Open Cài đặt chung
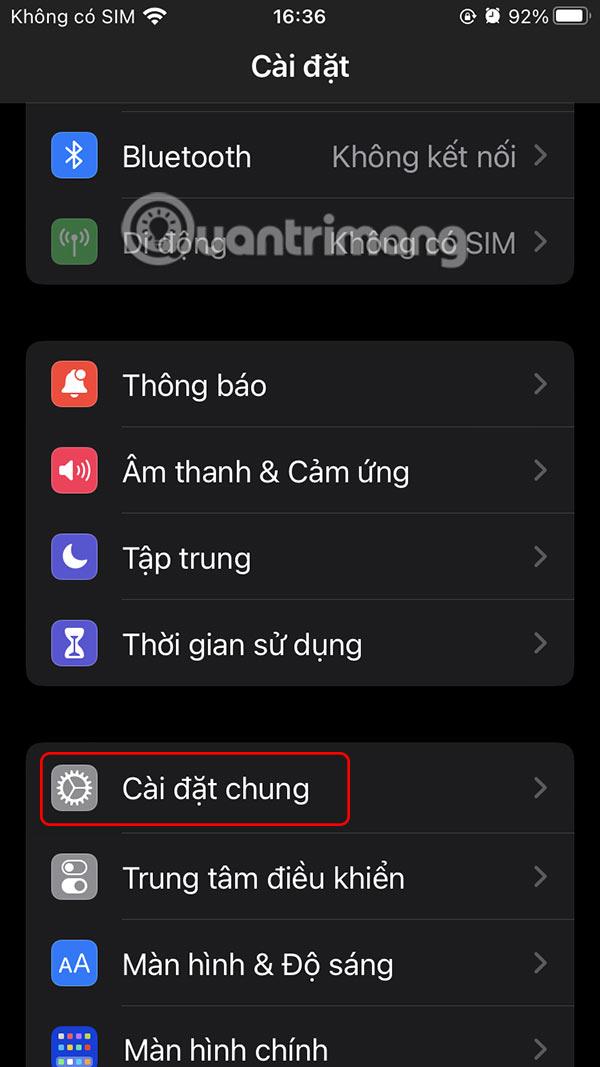This screenshot has width=600, height=1067. point(300,789)
